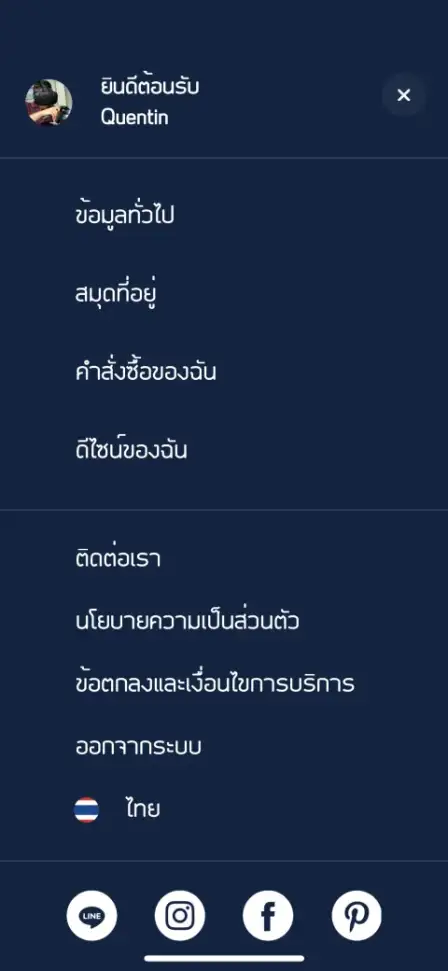Open นโยบายความเป็นส่วนตัว privacy policy
This screenshot has width=448, height=971.
click(x=187, y=620)
